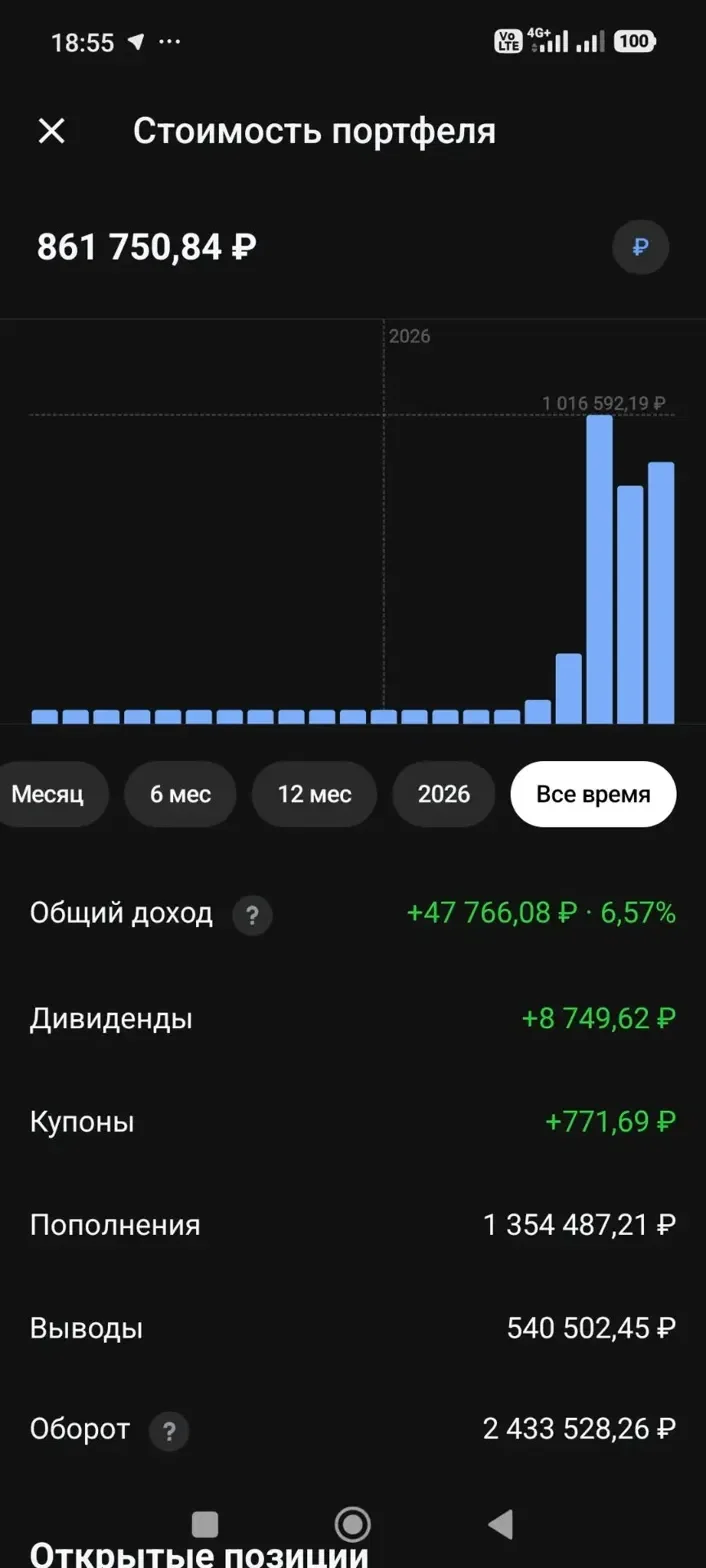Close the Стоимость портфеля screen
The width and height of the screenshot is (706, 1568).
coord(51,131)
